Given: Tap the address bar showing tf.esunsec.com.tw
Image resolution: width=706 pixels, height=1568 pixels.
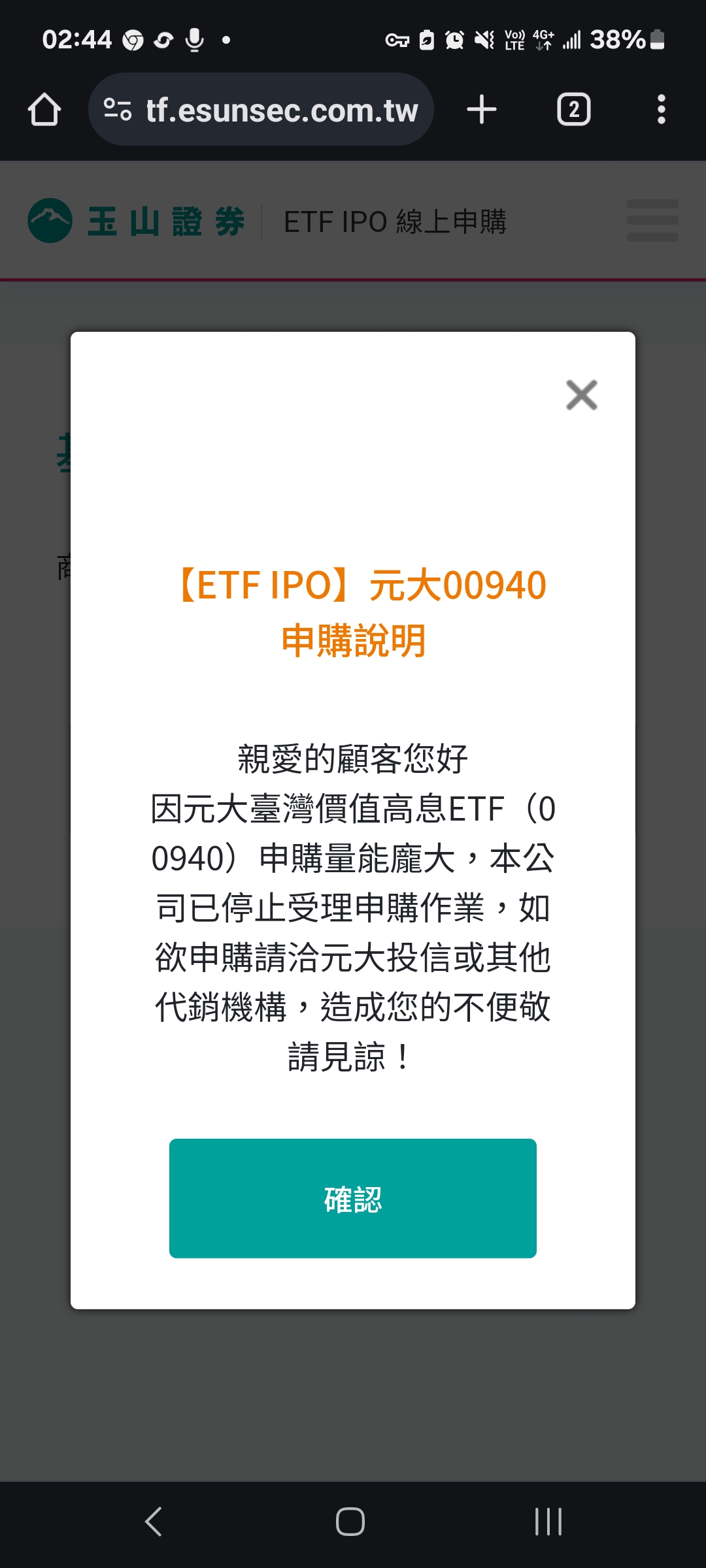Looking at the screenshot, I should [281, 109].
